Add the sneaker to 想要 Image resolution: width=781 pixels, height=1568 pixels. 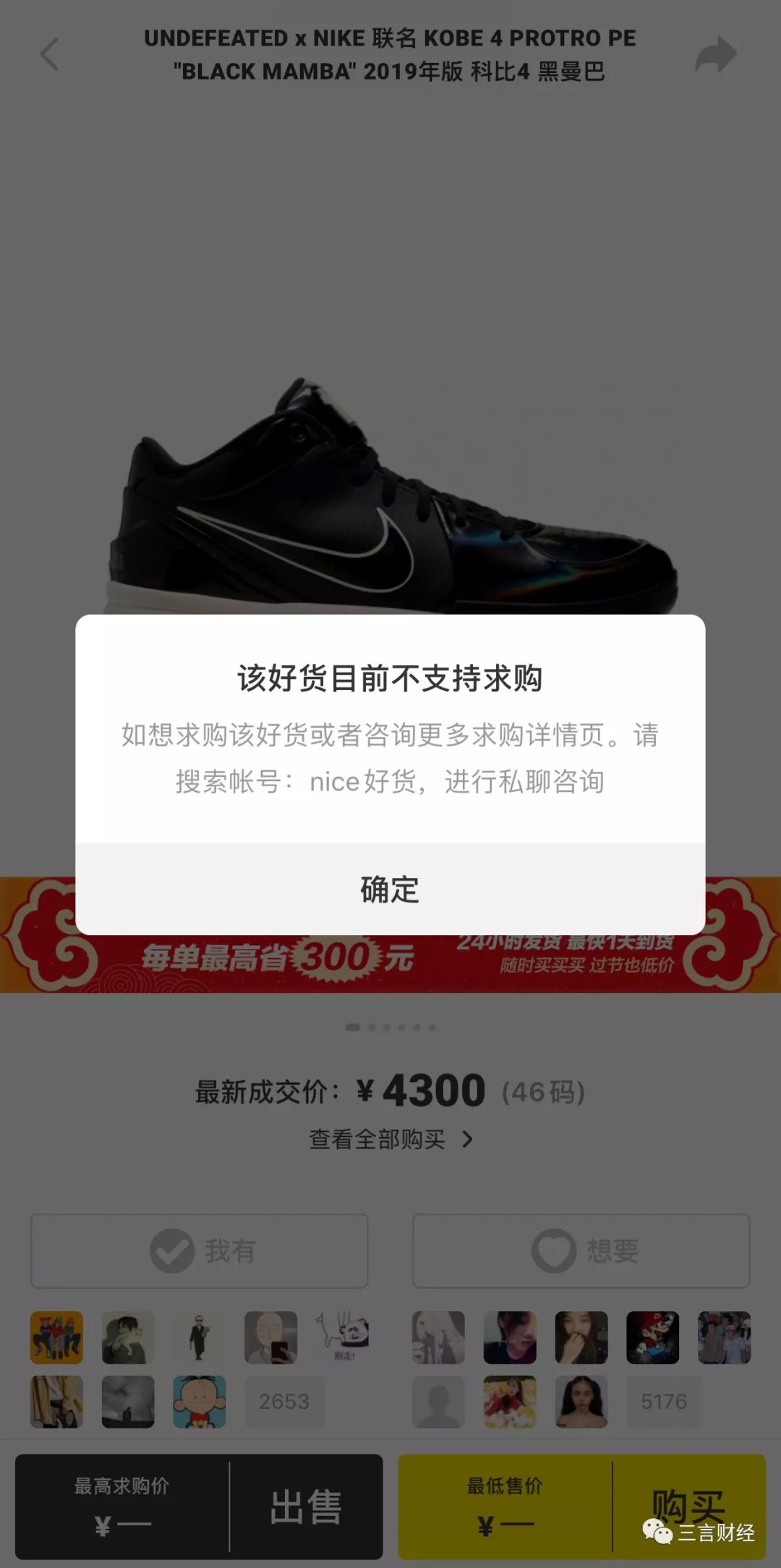581,1250
